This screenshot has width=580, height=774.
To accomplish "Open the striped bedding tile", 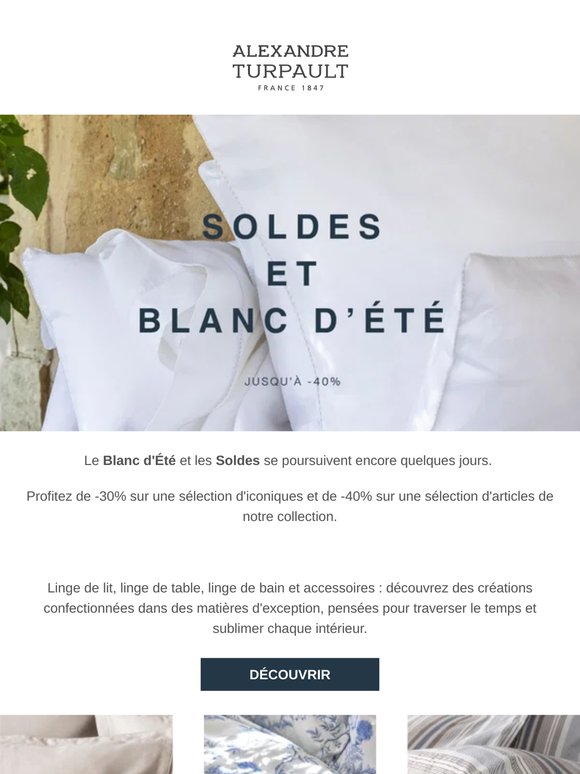I will point(494,744).
